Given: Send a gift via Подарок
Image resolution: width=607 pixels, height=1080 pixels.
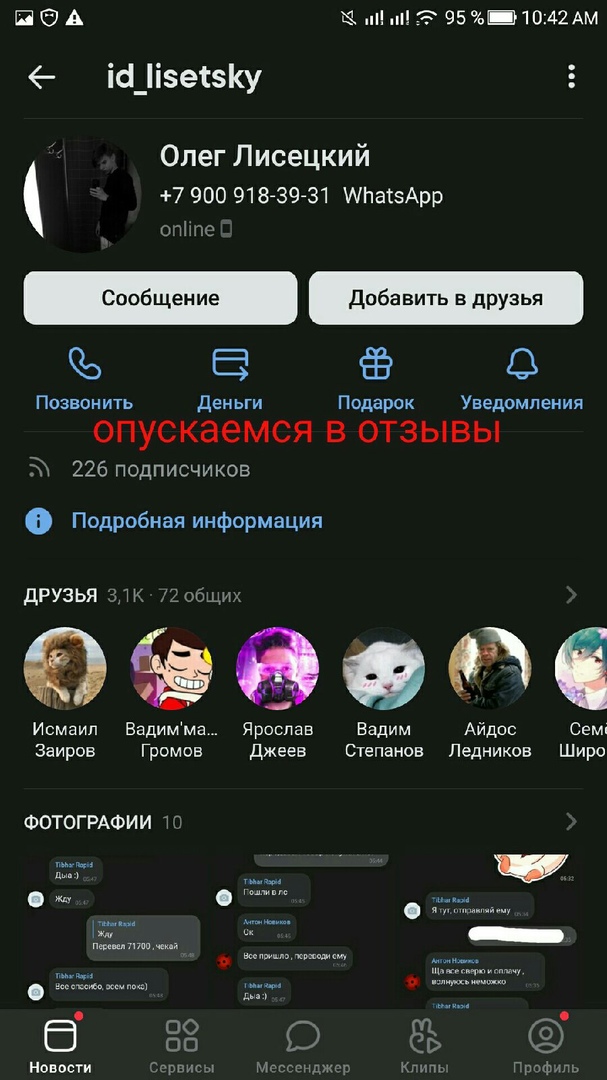Looking at the screenshot, I should pyautogui.click(x=376, y=378).
